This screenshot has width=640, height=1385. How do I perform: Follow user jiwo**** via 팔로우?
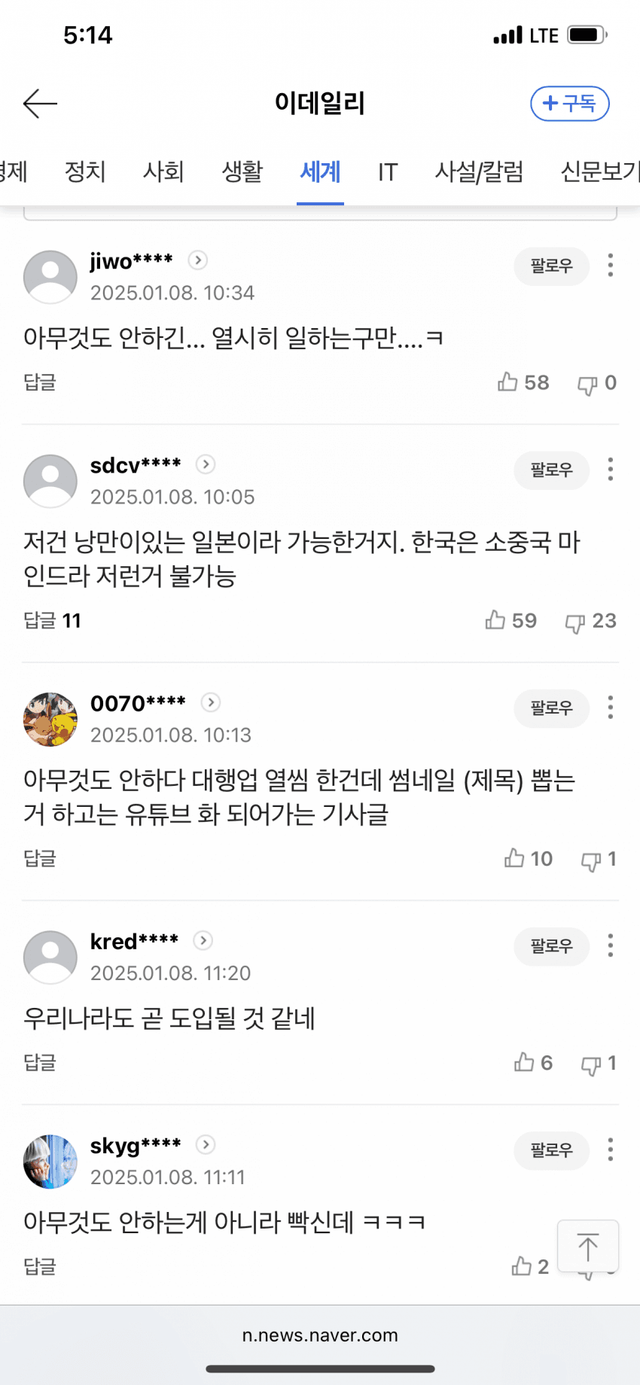click(551, 265)
